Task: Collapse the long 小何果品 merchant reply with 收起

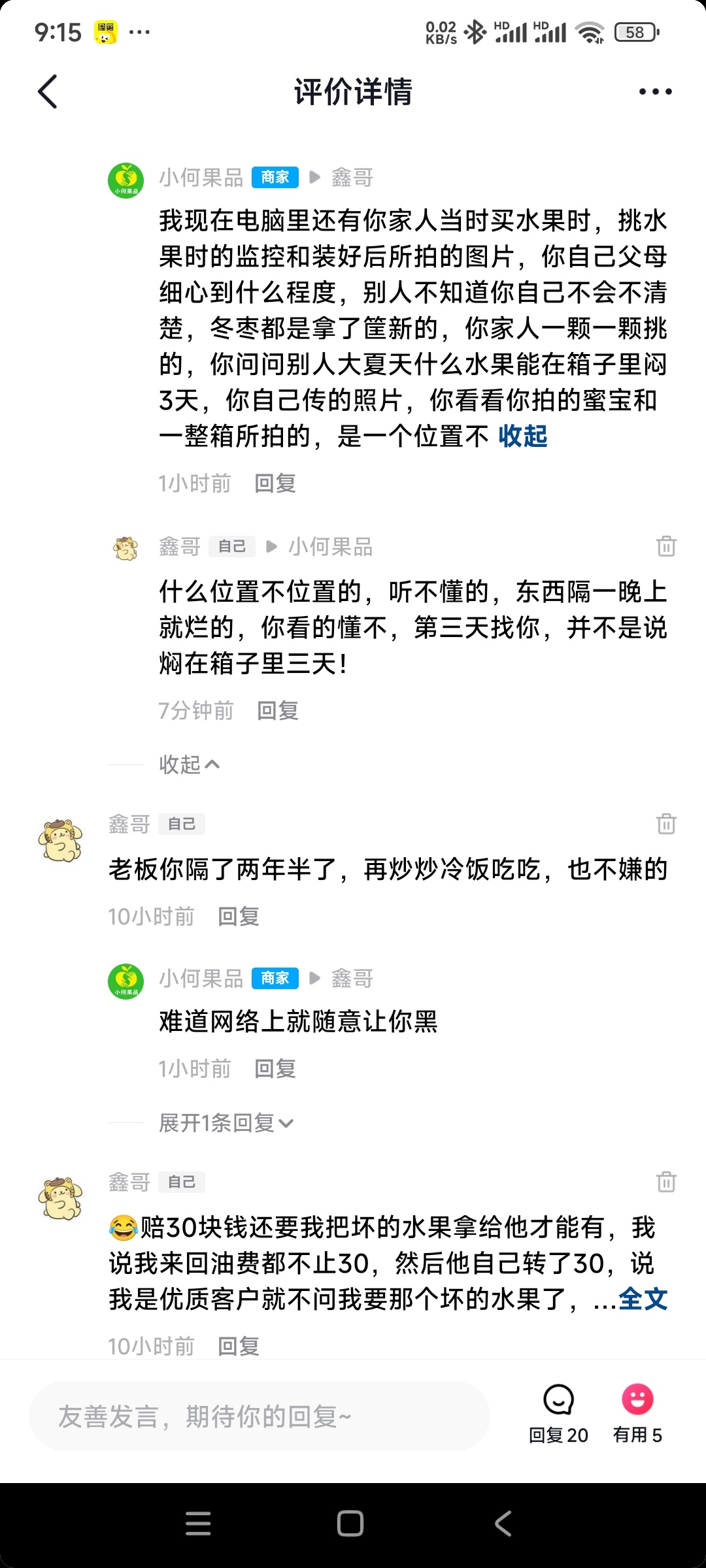Action: coord(523,436)
